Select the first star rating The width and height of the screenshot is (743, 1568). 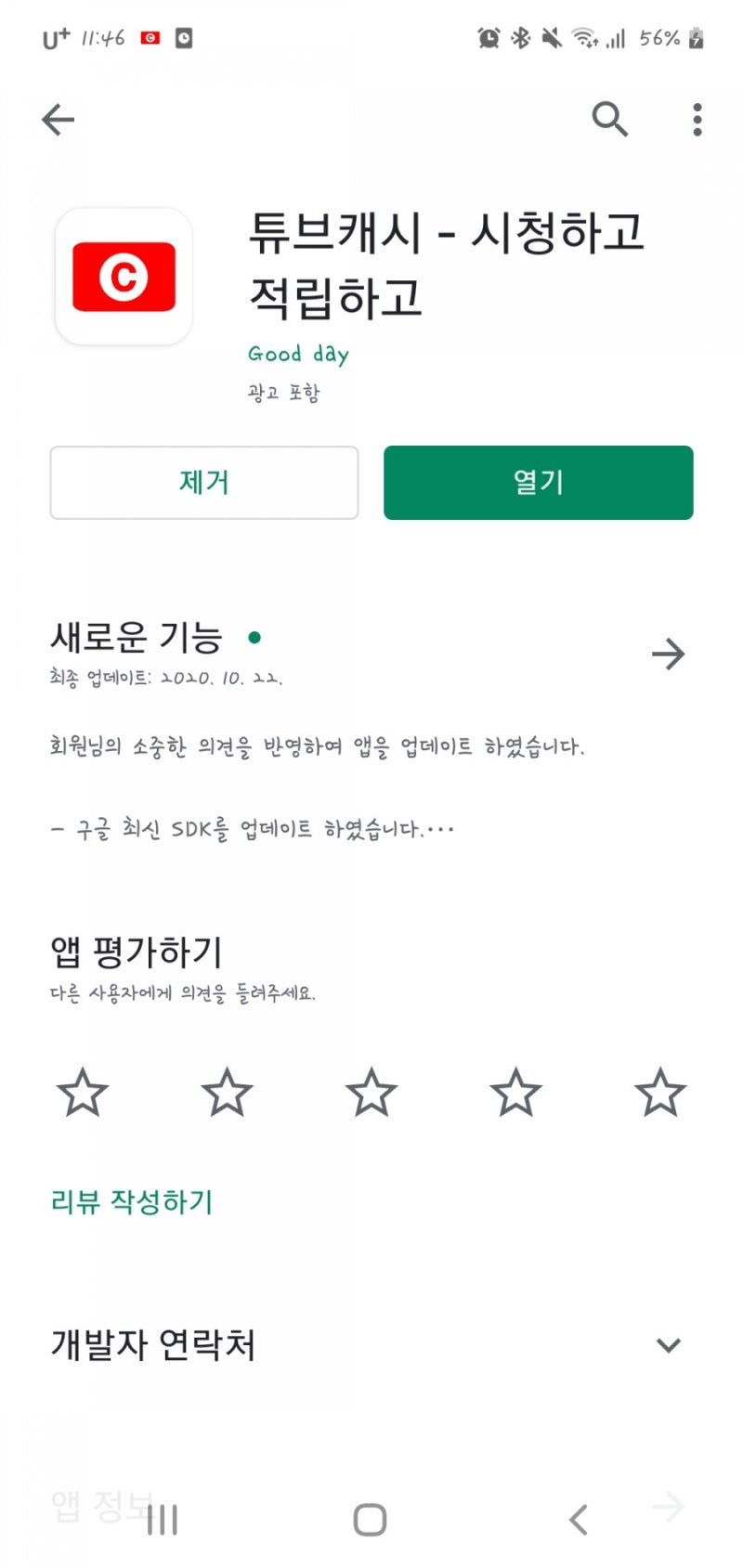tap(82, 1094)
